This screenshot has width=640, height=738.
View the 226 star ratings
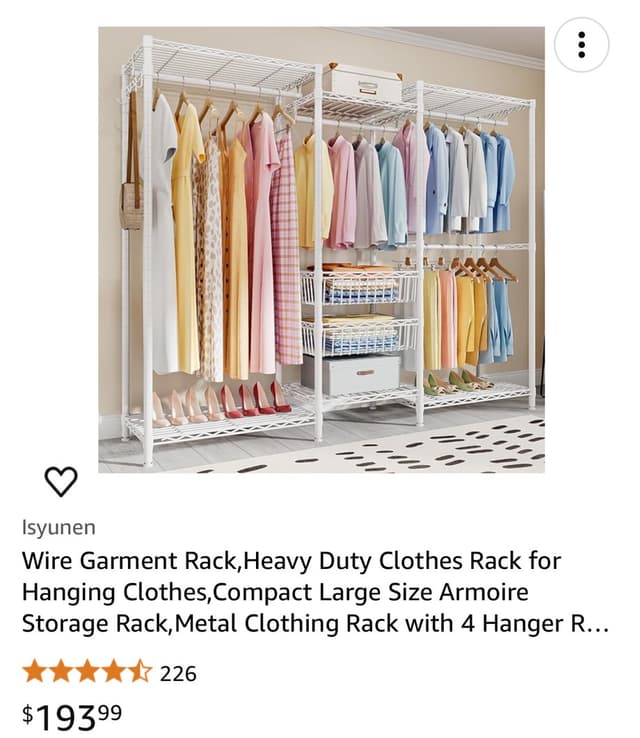pos(110,672)
